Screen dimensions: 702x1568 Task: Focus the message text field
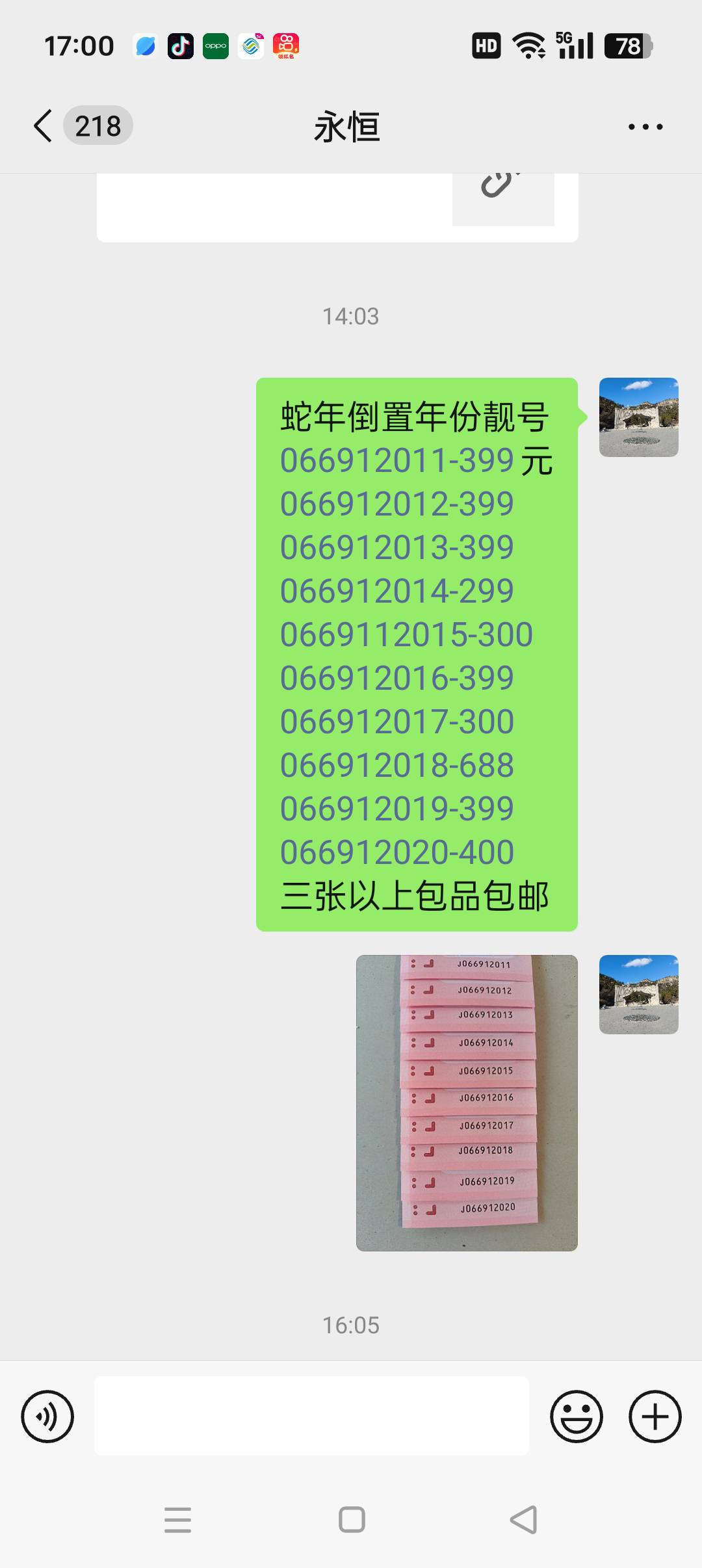[311, 1415]
